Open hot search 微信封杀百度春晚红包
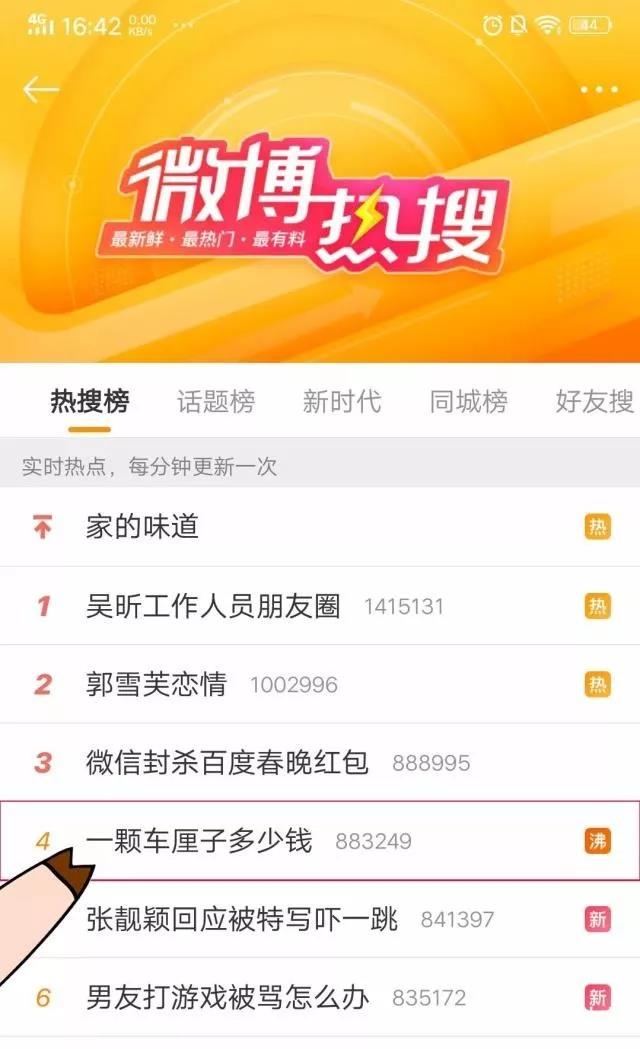640x1049 pixels. 228,763
